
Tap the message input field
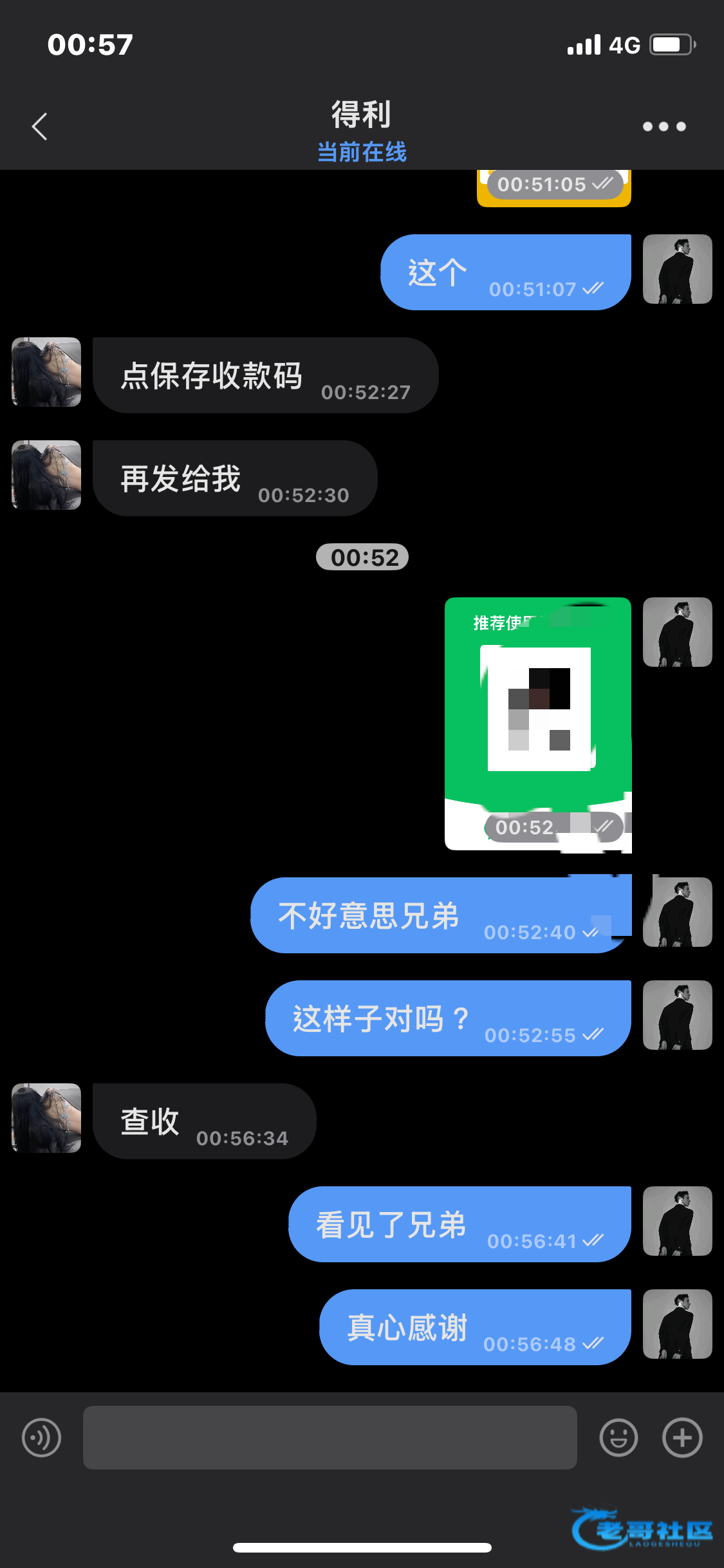tap(330, 1437)
